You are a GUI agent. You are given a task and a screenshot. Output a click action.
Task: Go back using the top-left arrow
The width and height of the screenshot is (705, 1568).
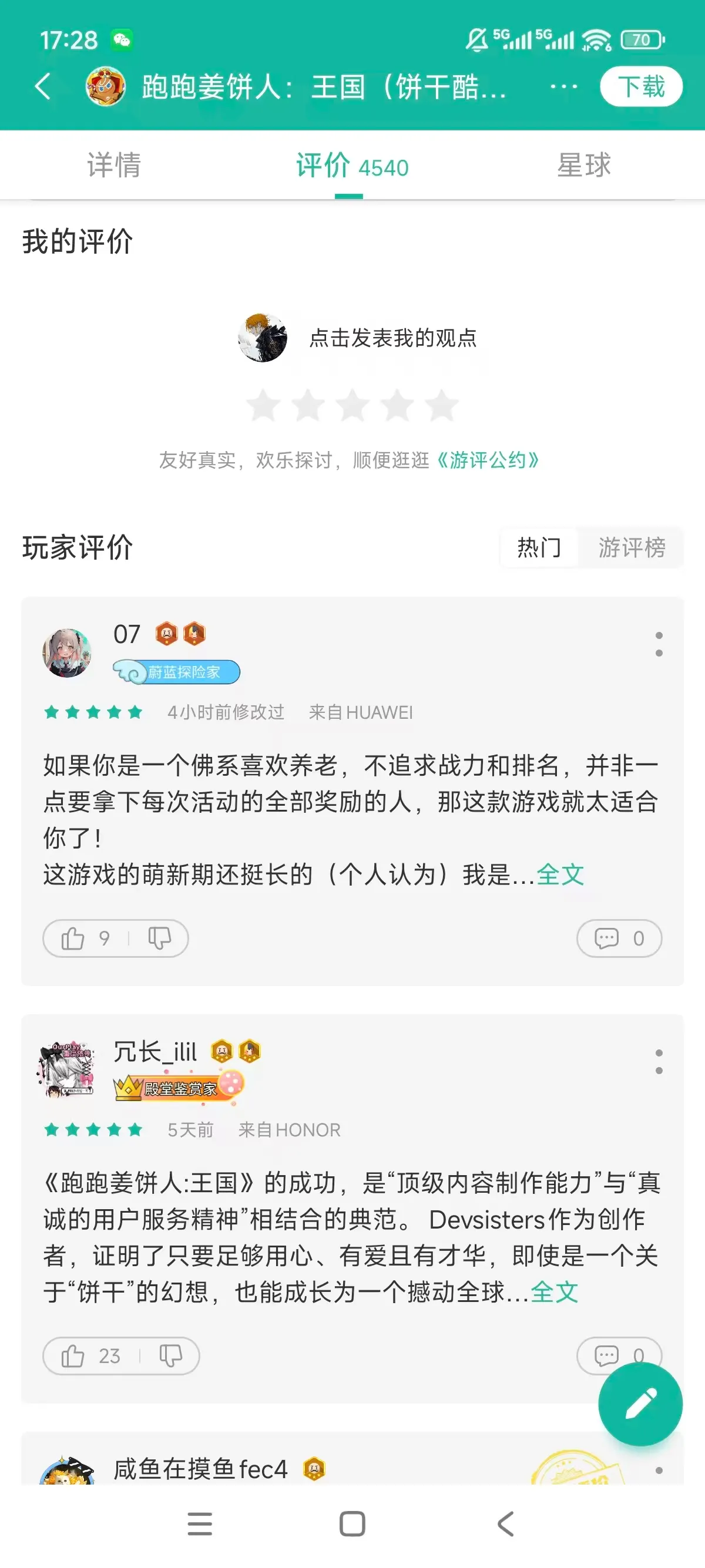pos(43,86)
